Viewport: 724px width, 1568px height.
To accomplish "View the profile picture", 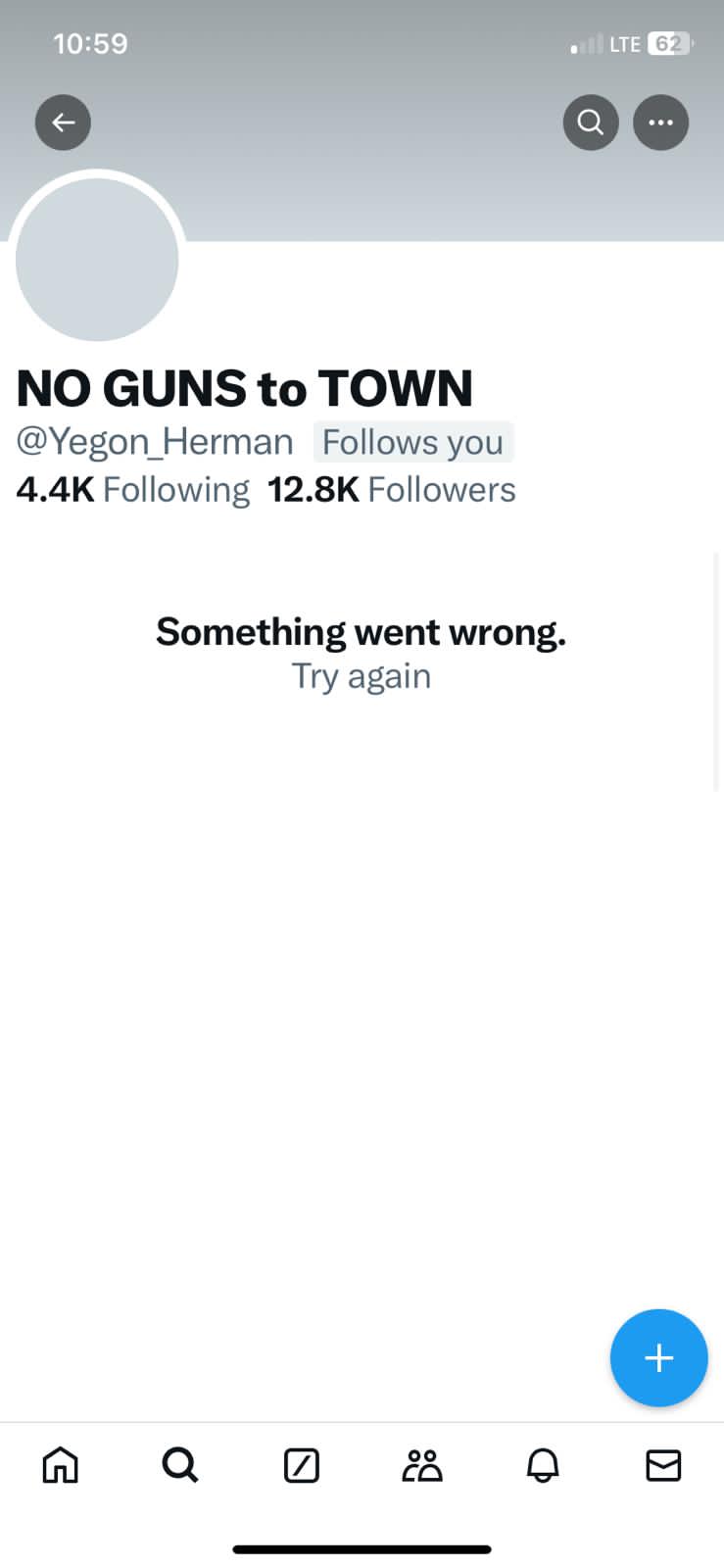I will 97,260.
